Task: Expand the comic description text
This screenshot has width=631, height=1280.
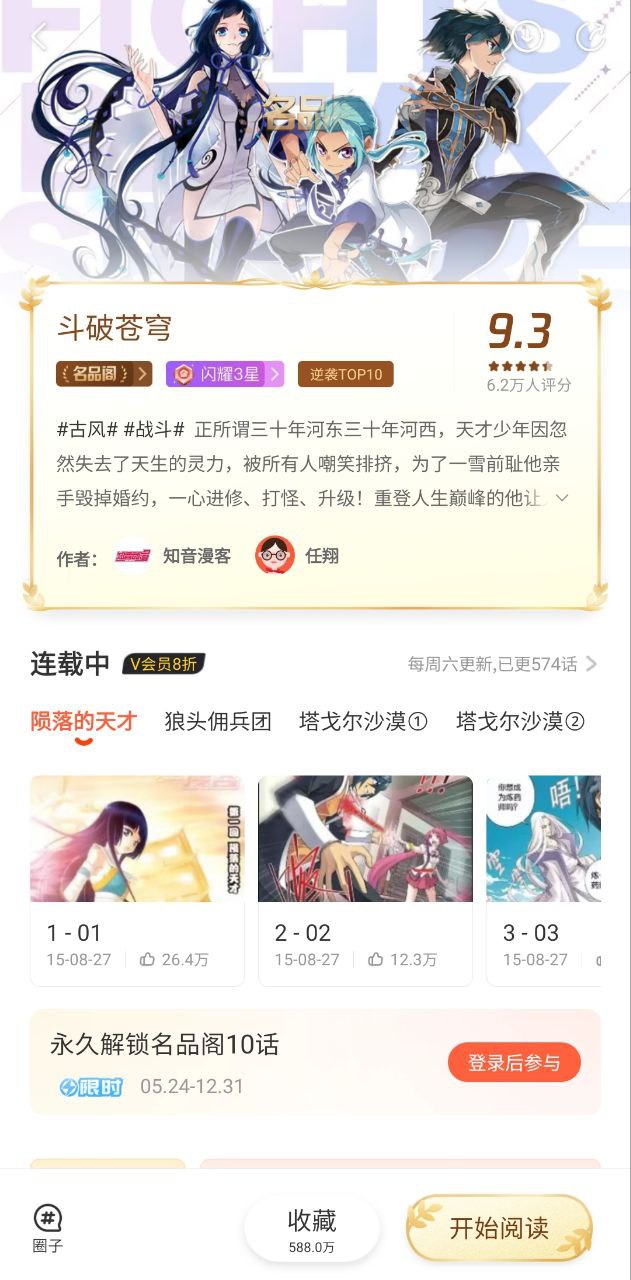Action: point(562,497)
